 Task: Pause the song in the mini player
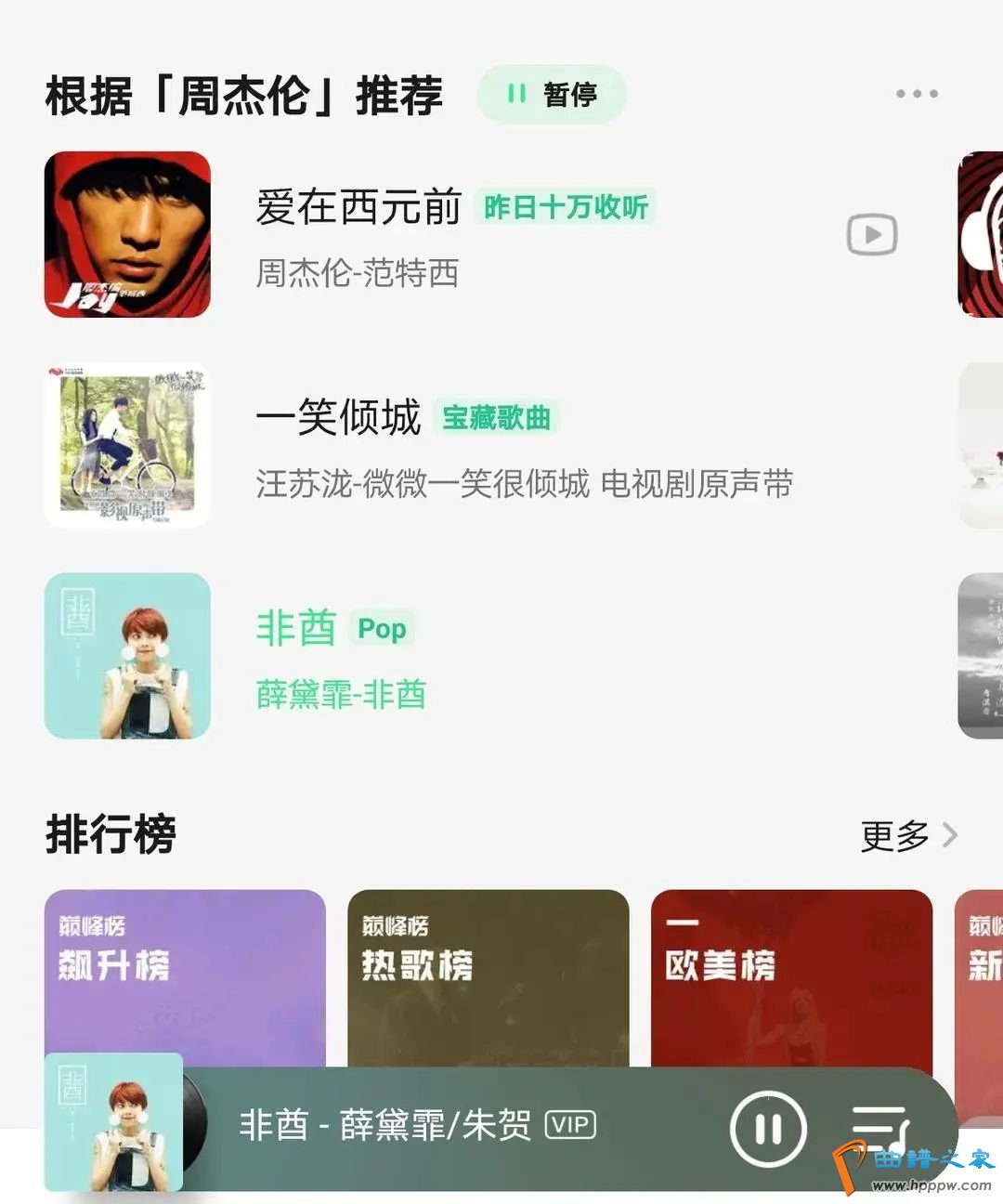pos(768,1129)
